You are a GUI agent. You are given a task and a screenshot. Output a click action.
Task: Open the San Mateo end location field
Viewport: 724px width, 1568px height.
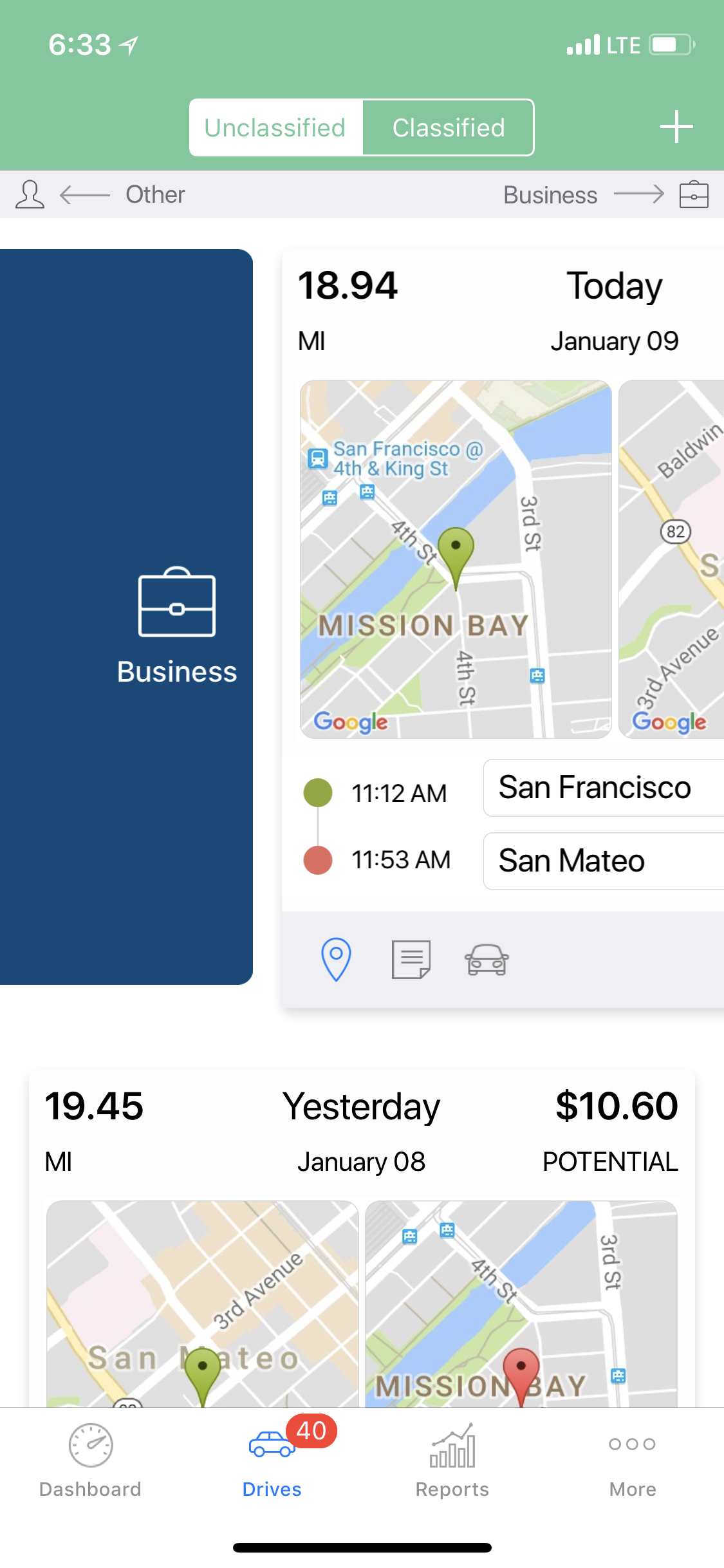tap(604, 861)
